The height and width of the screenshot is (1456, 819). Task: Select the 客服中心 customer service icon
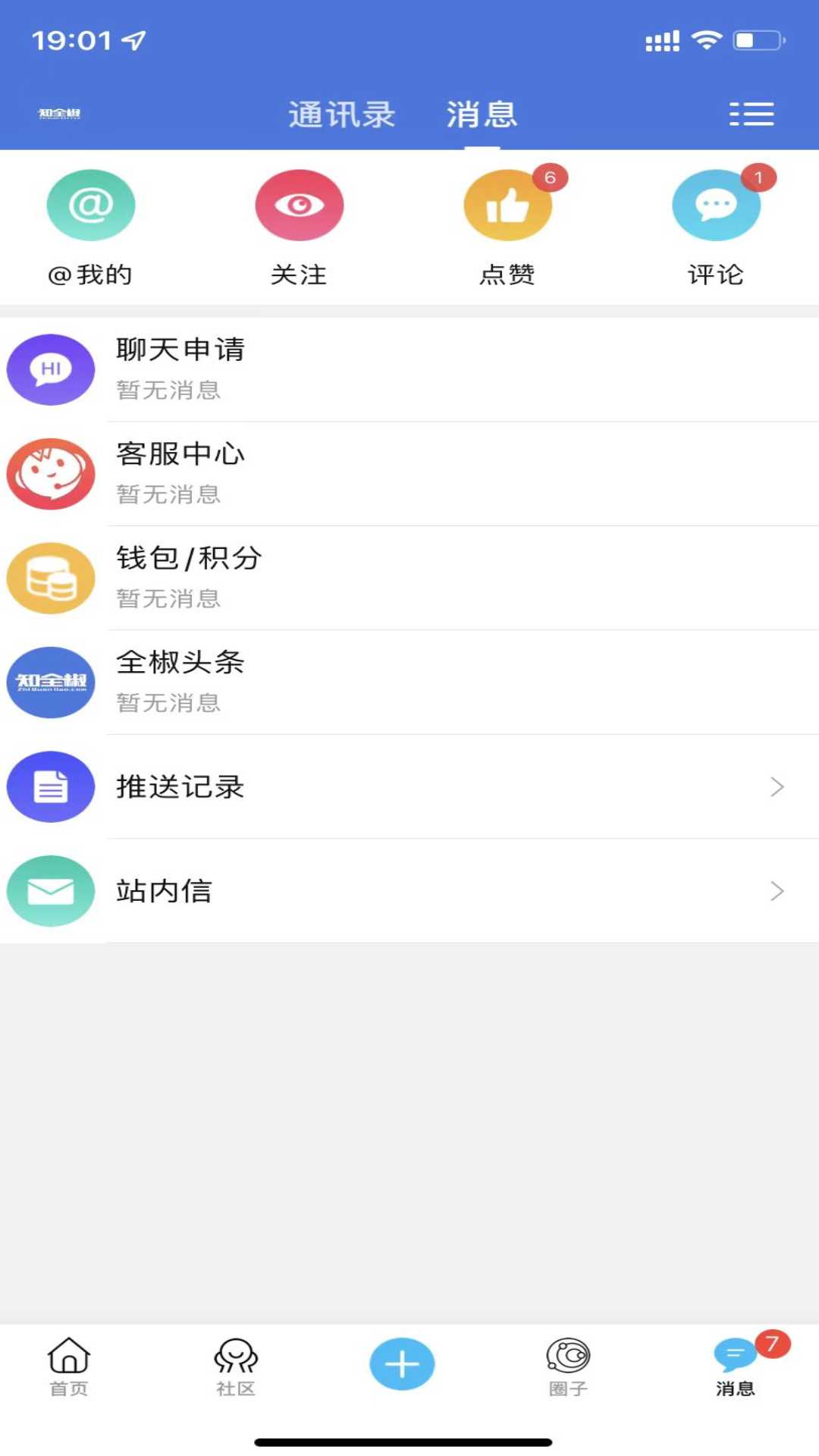click(50, 473)
